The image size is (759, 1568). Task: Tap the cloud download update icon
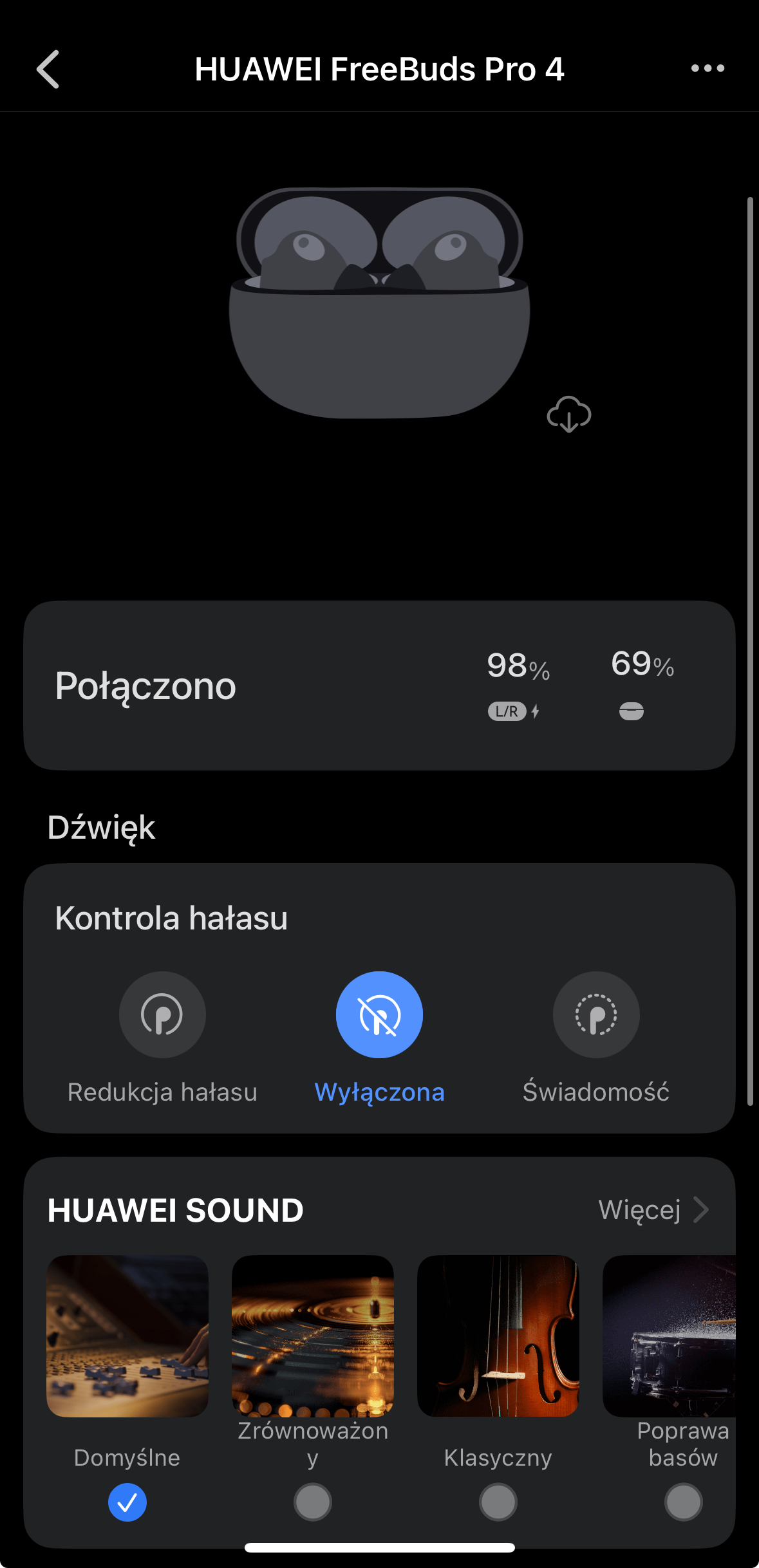(569, 414)
